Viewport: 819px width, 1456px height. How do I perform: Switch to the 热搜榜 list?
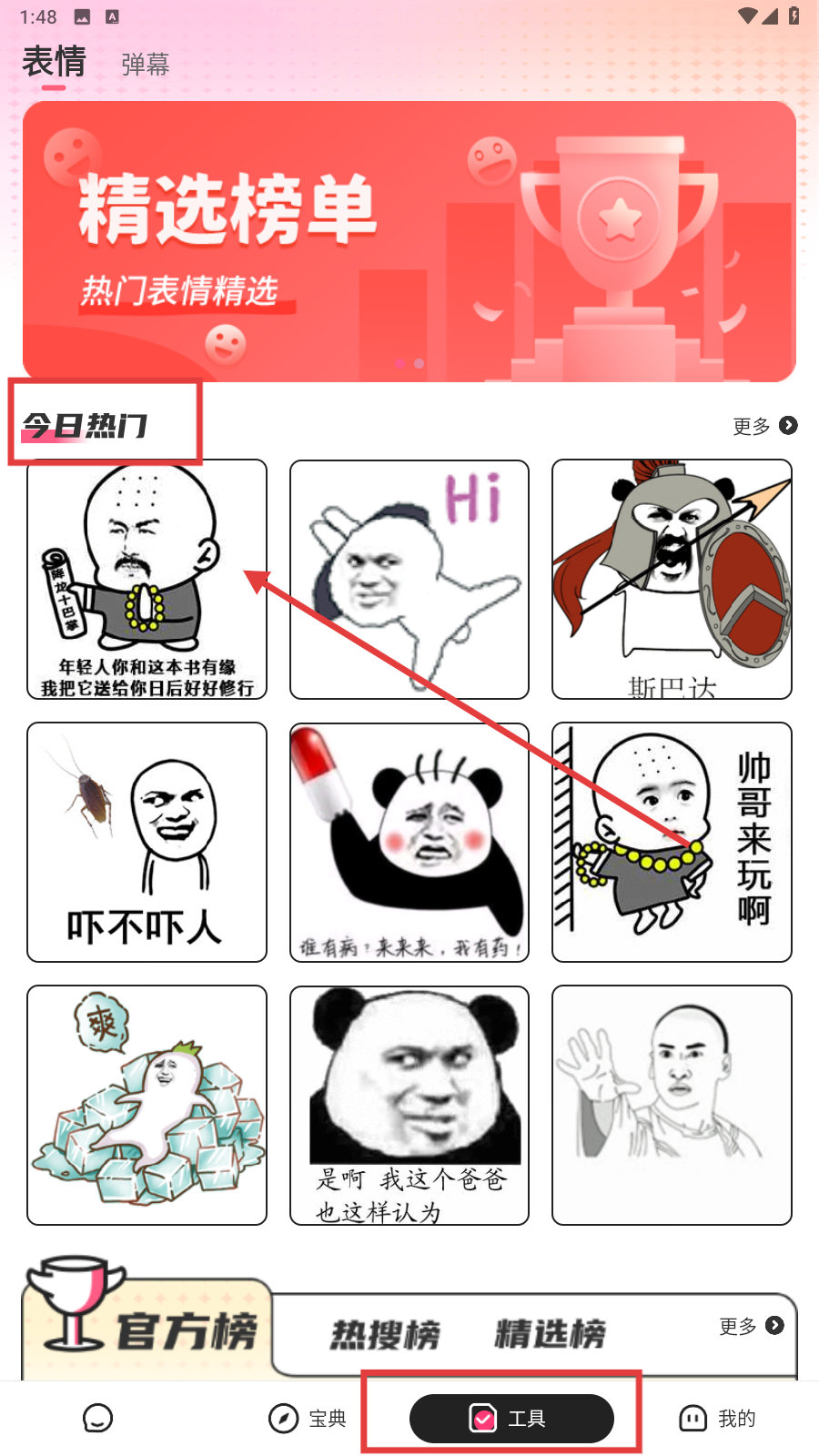[385, 1334]
